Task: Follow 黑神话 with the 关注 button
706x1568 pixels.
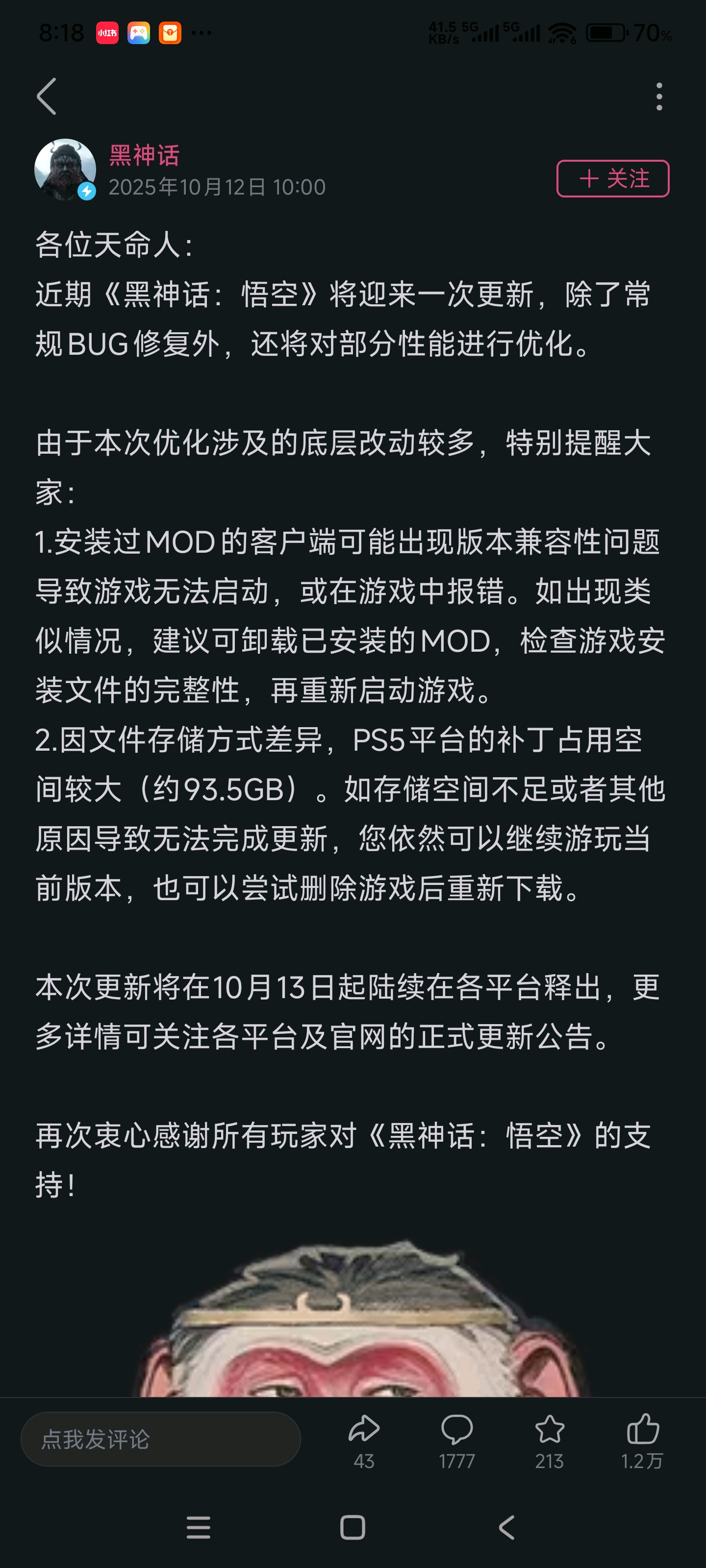Action: coord(612,178)
